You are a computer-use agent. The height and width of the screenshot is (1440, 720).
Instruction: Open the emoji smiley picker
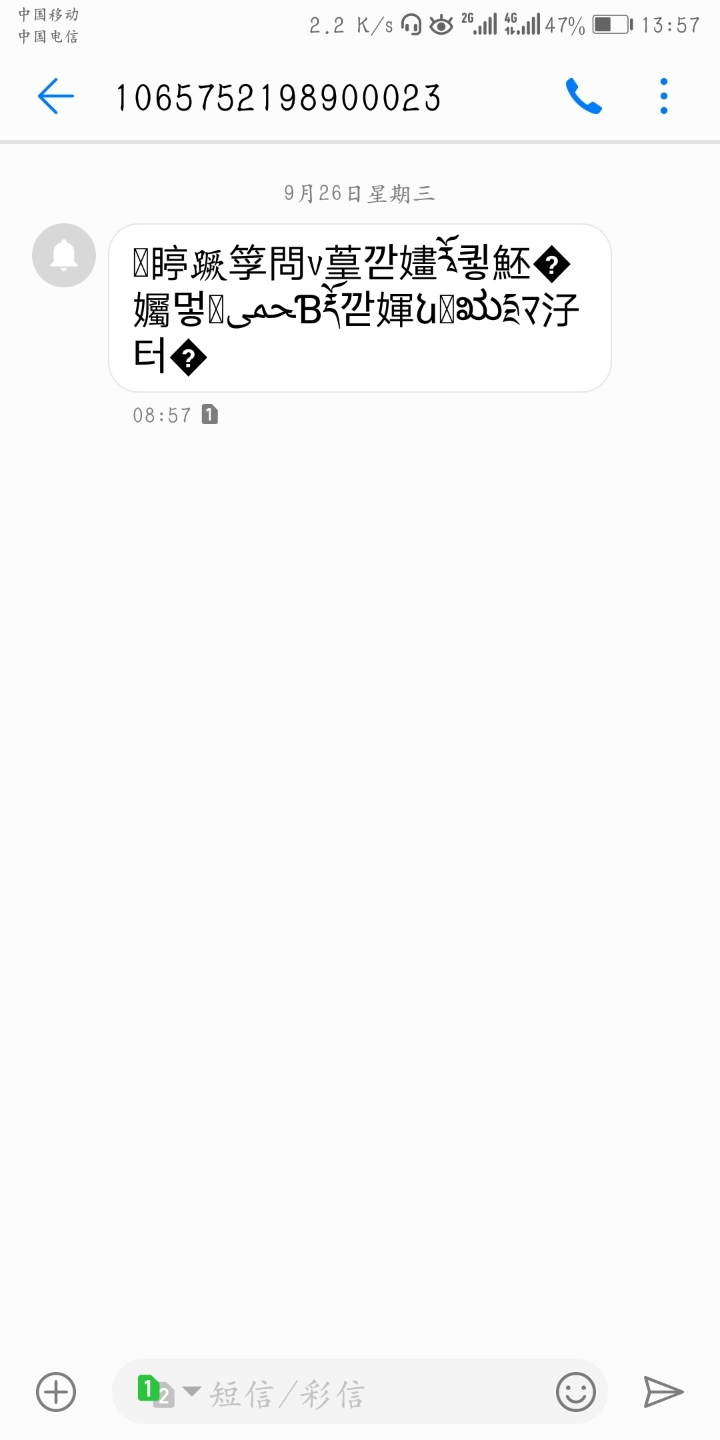[575, 1391]
